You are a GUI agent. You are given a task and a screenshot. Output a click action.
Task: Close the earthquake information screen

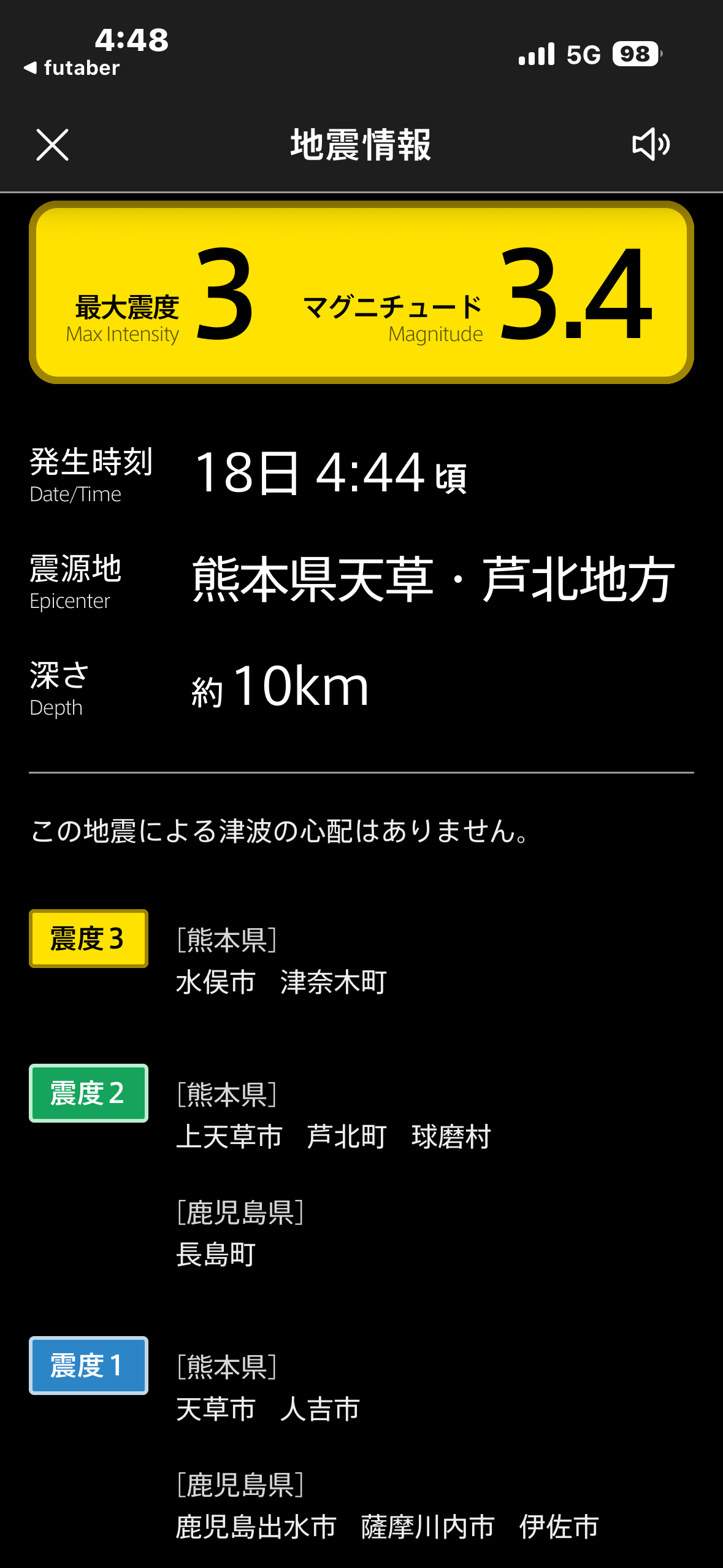tap(53, 145)
